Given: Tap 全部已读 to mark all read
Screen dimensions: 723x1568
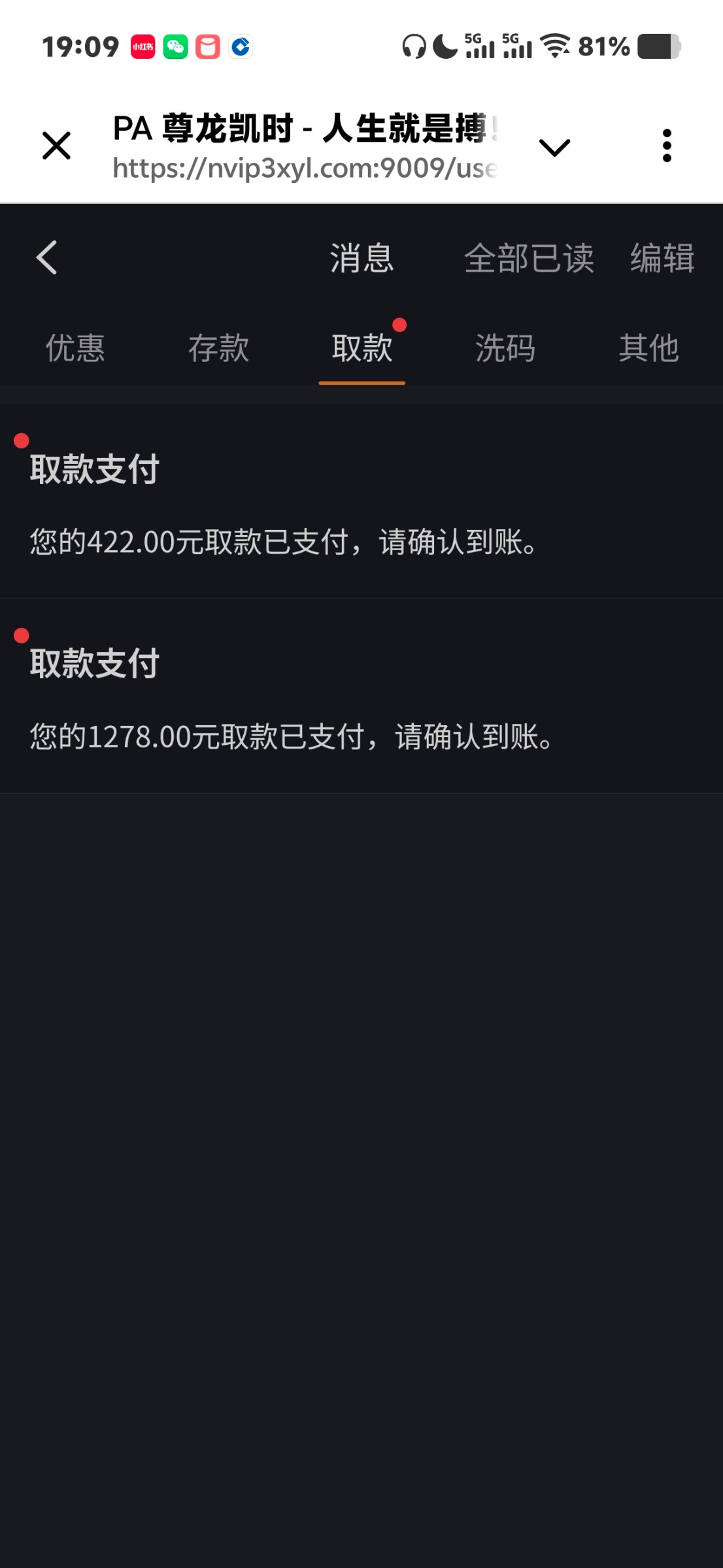Looking at the screenshot, I should coord(529,259).
